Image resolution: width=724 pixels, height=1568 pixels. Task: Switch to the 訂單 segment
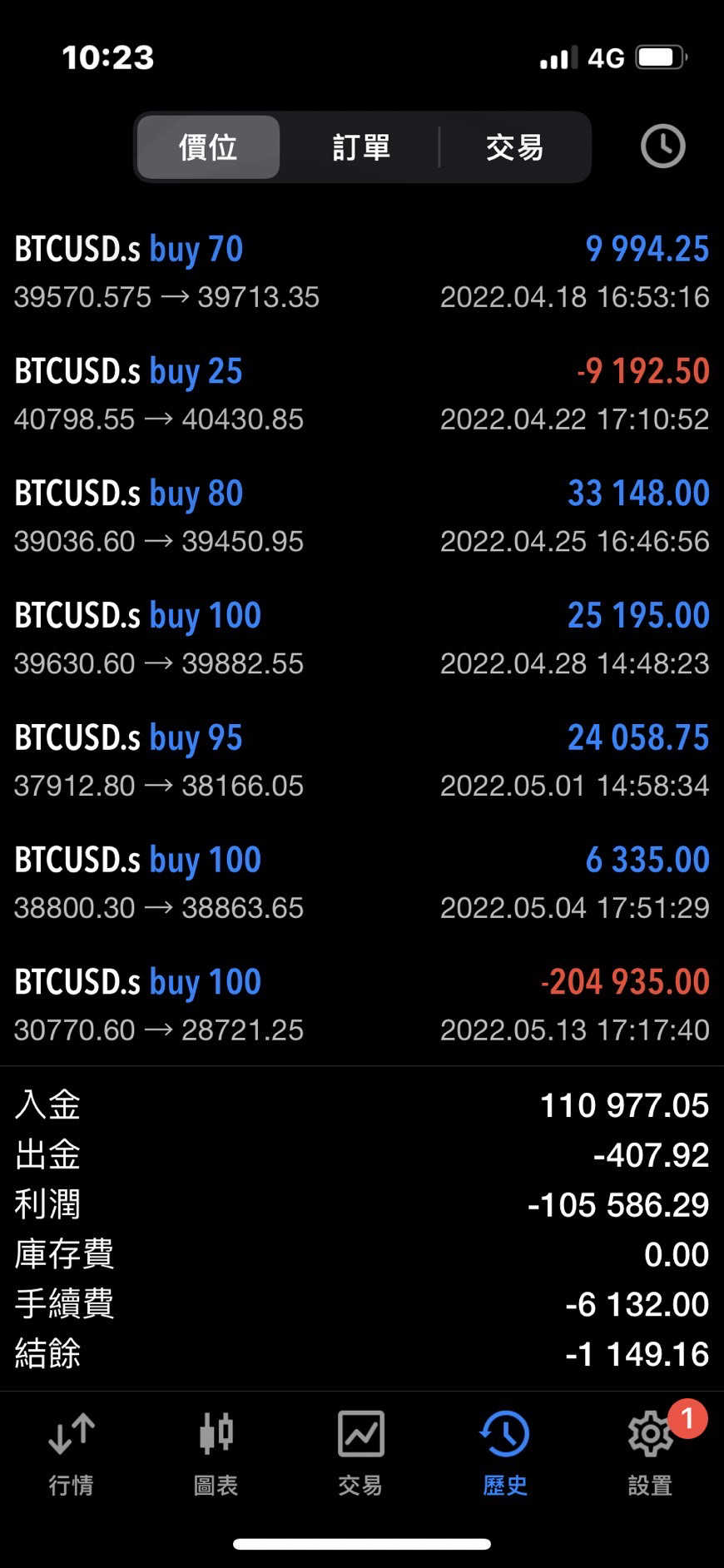pos(361,147)
